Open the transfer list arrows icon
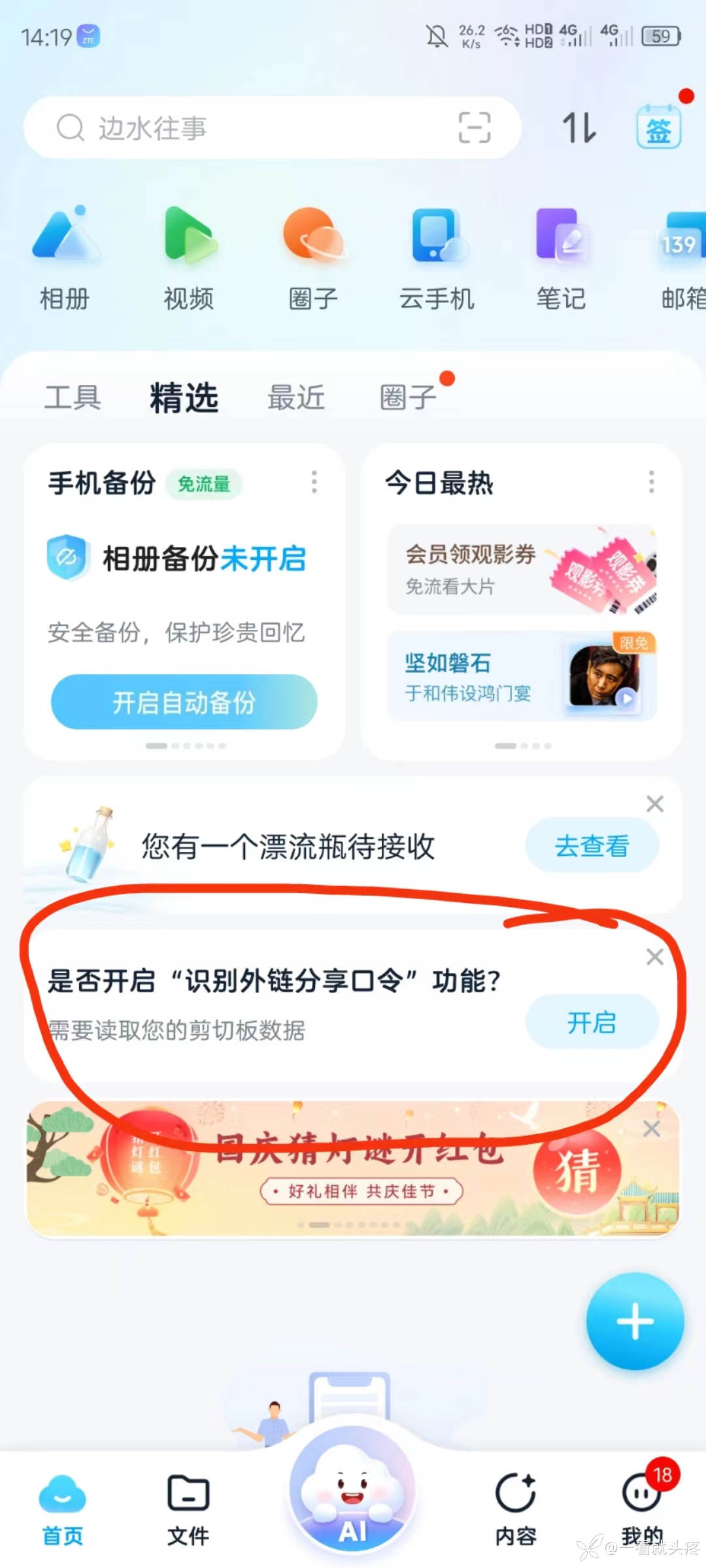This screenshot has width=706, height=1568. click(x=579, y=127)
